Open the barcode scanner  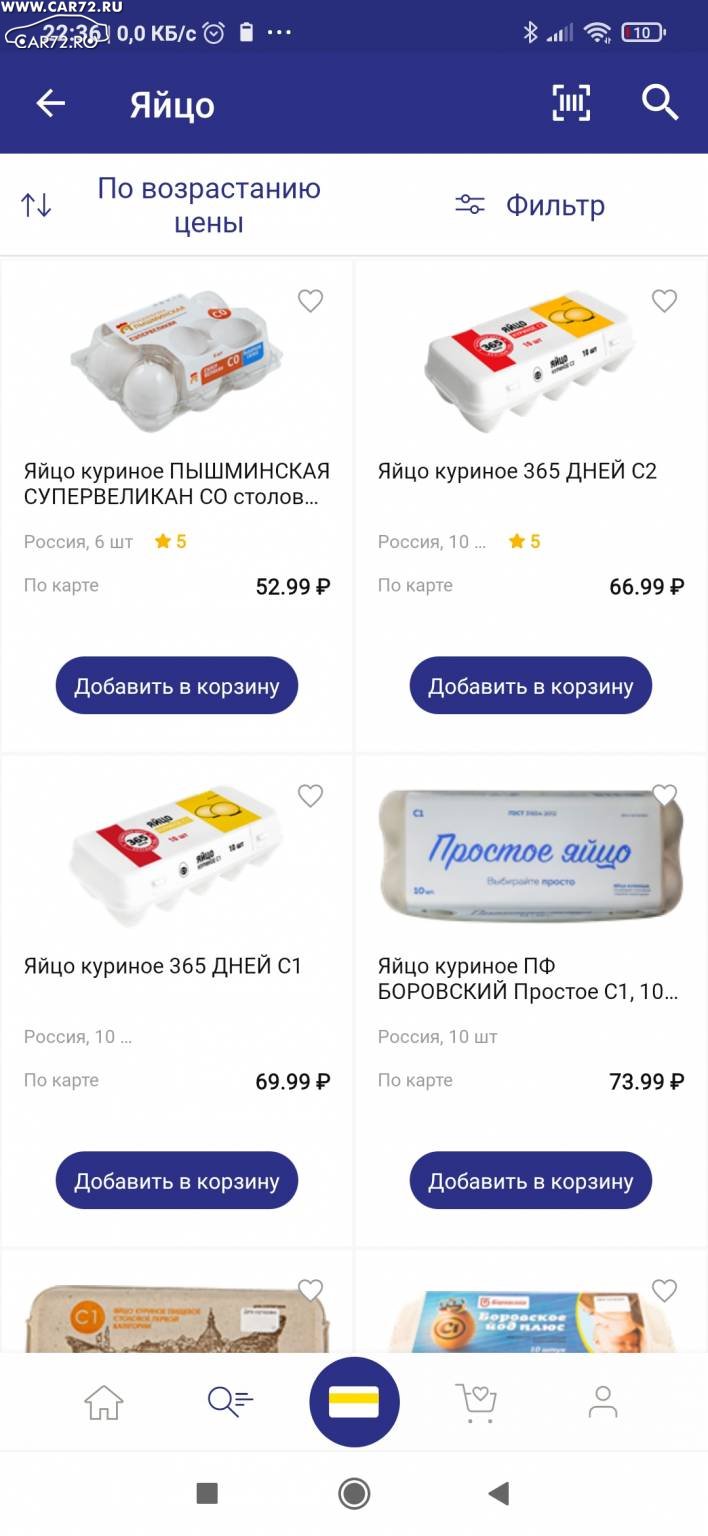pyautogui.click(x=571, y=103)
